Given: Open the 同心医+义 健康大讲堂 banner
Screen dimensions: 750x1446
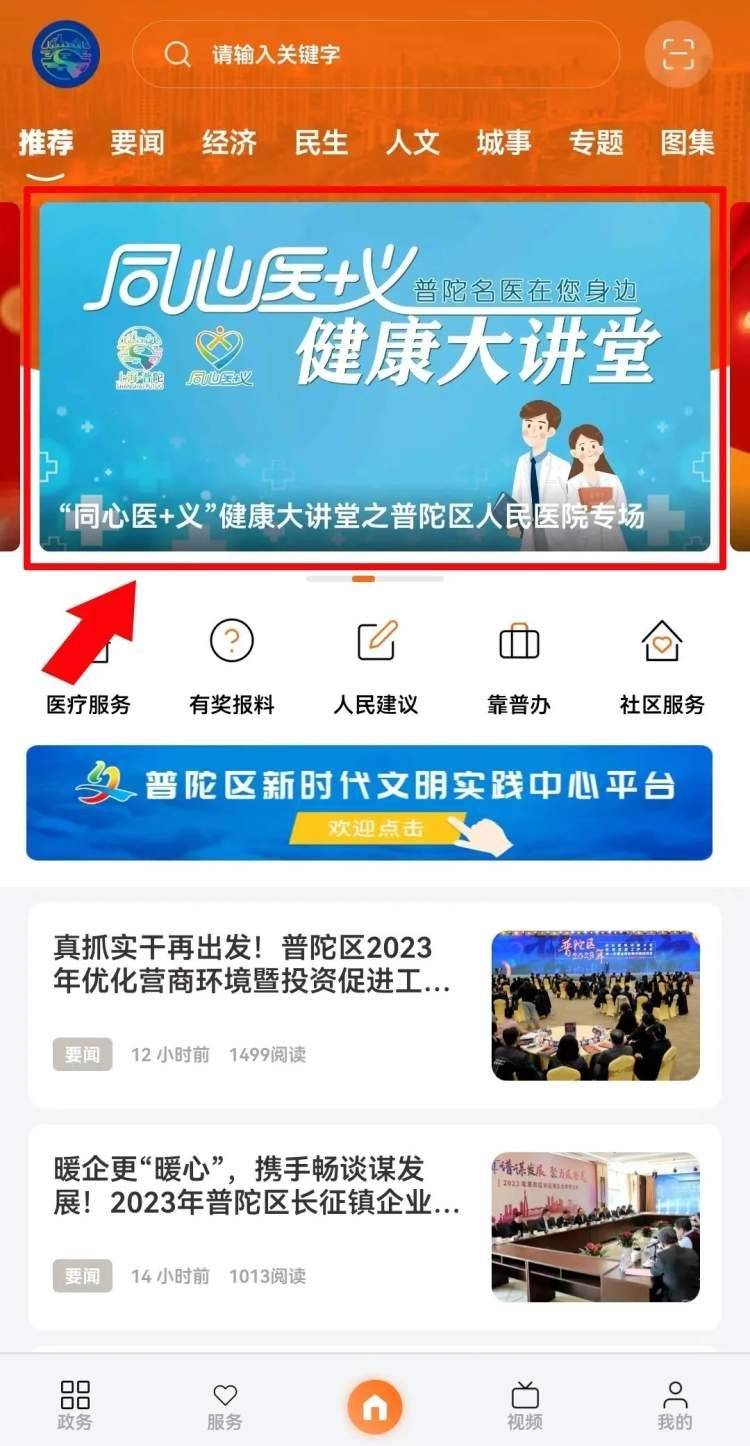Looking at the screenshot, I should 375,376.
